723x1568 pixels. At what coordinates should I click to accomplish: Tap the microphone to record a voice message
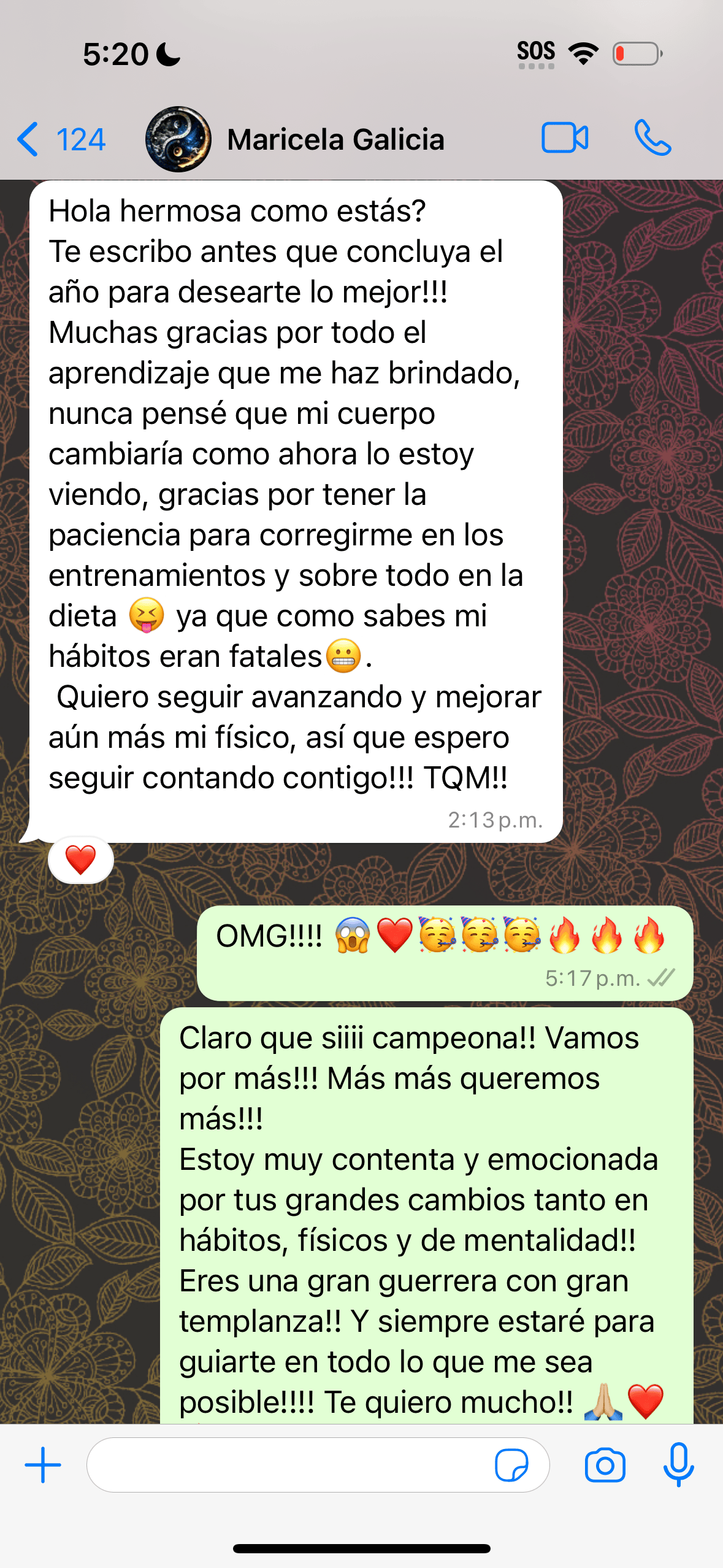tap(679, 1465)
